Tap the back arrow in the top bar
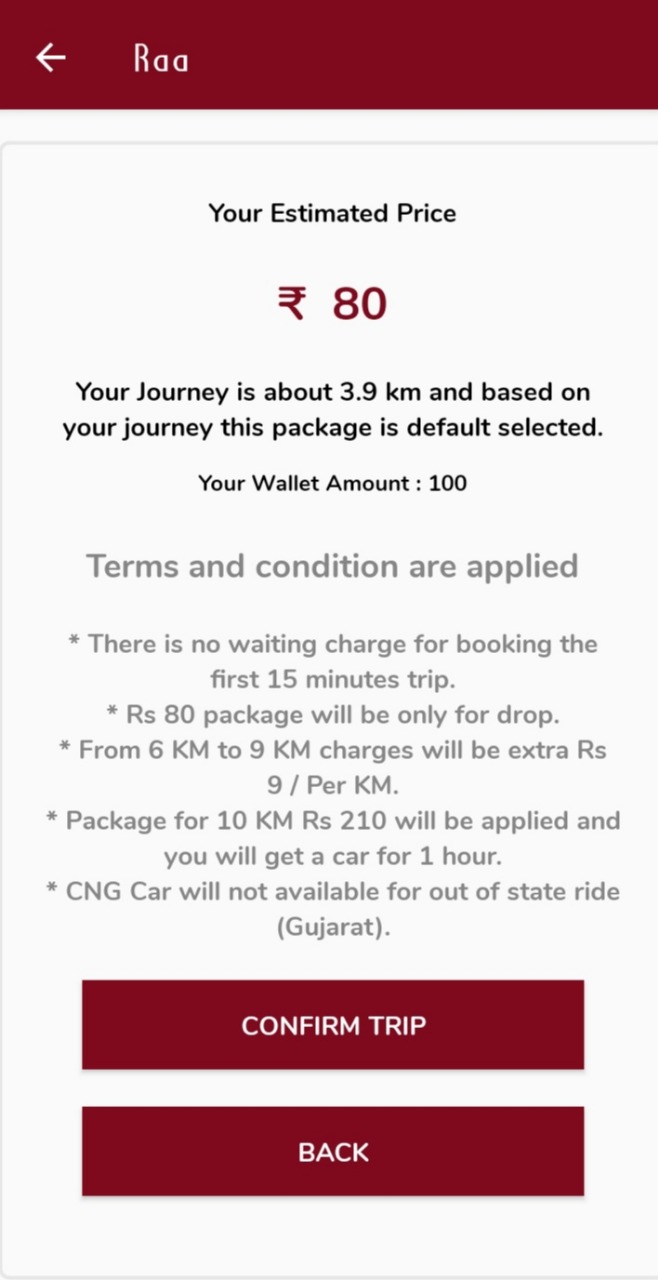Image resolution: width=658 pixels, height=1280 pixels. pos(50,58)
